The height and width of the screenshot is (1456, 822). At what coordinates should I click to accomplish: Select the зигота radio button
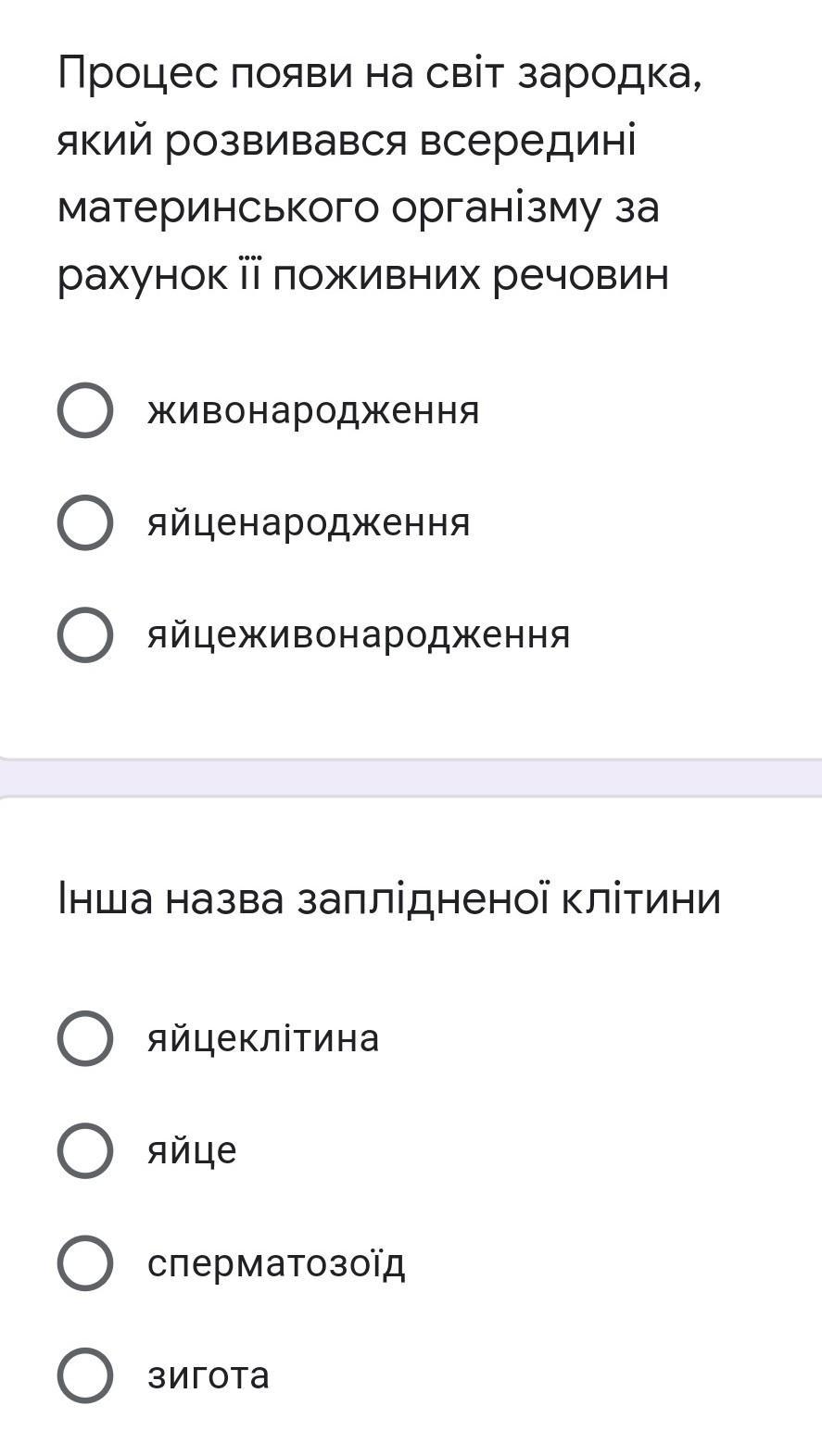click(x=85, y=1374)
